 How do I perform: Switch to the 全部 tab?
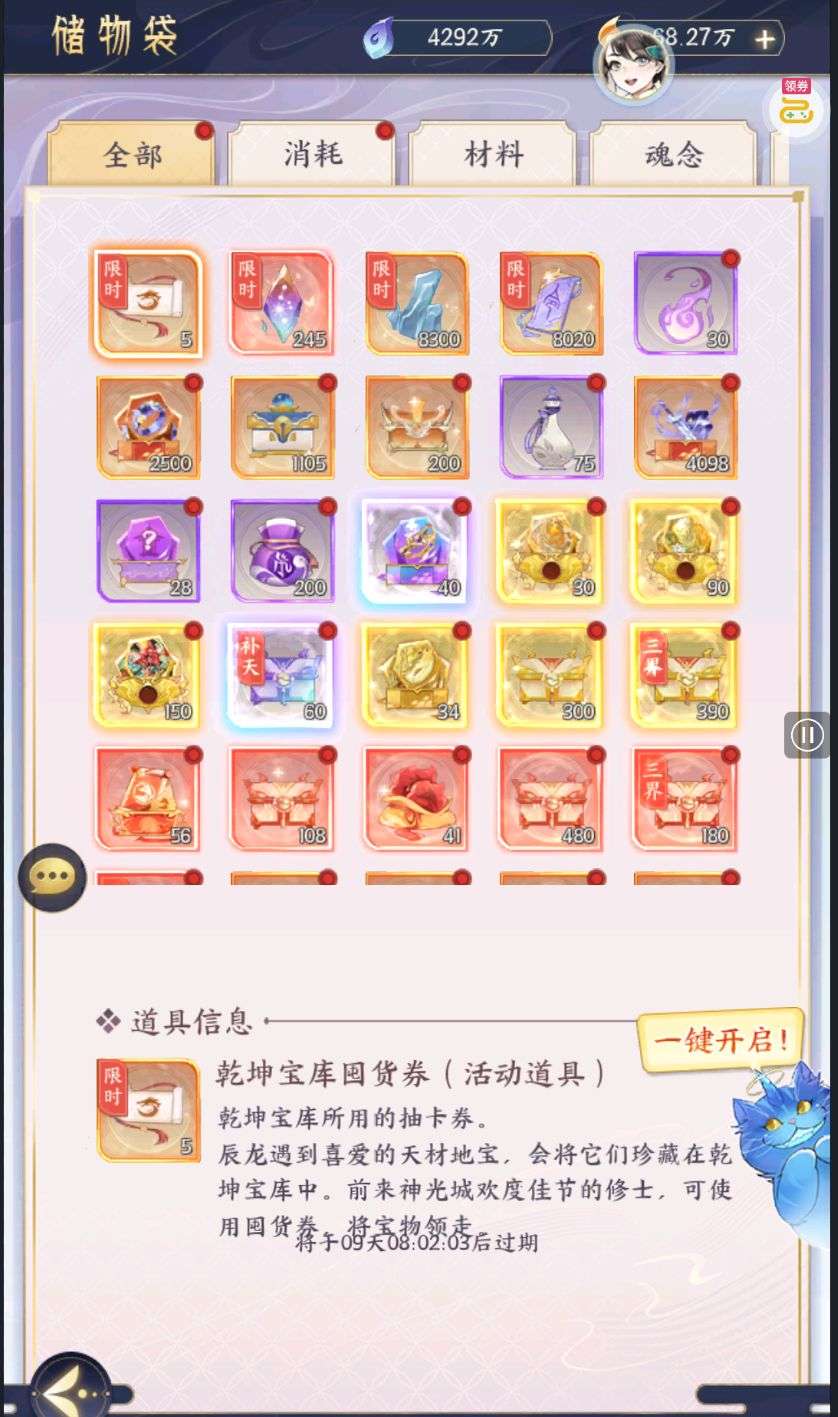(x=132, y=155)
